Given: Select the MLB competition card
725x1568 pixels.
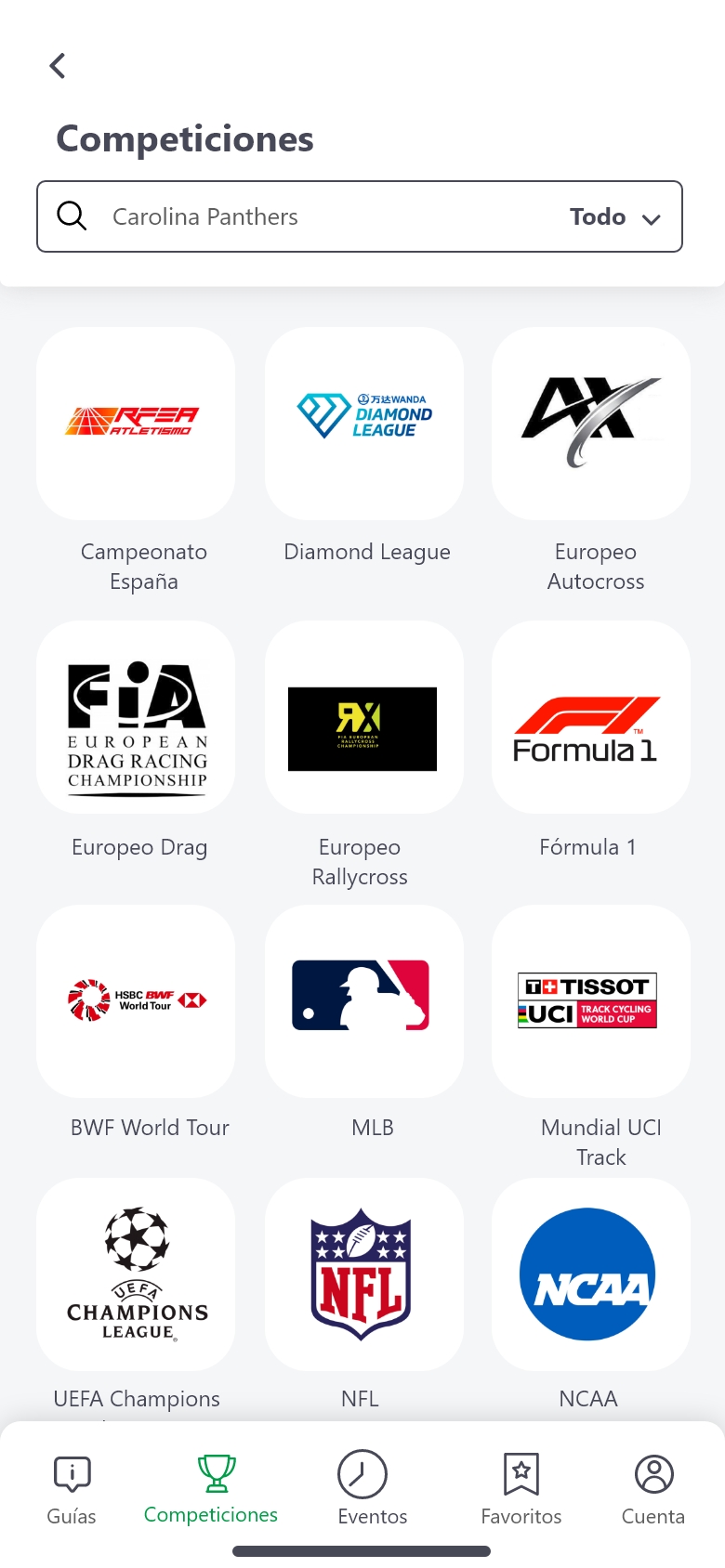Looking at the screenshot, I should point(363,1000).
